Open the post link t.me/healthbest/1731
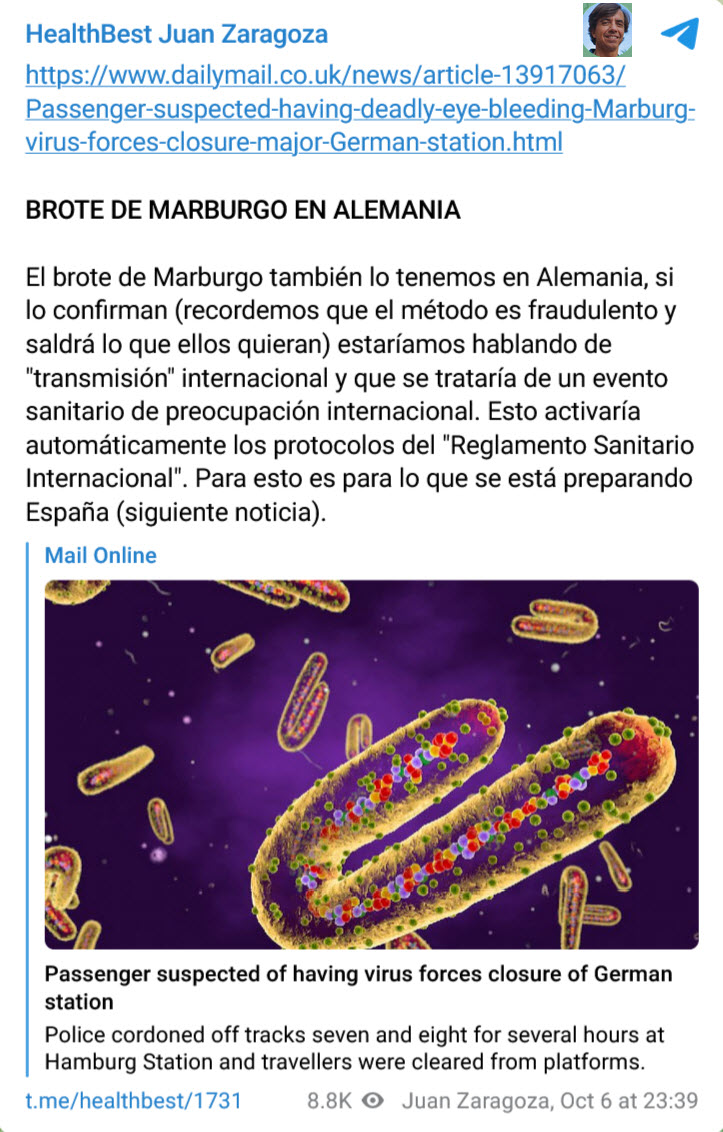This screenshot has height=1132, width=723. coord(134,1101)
